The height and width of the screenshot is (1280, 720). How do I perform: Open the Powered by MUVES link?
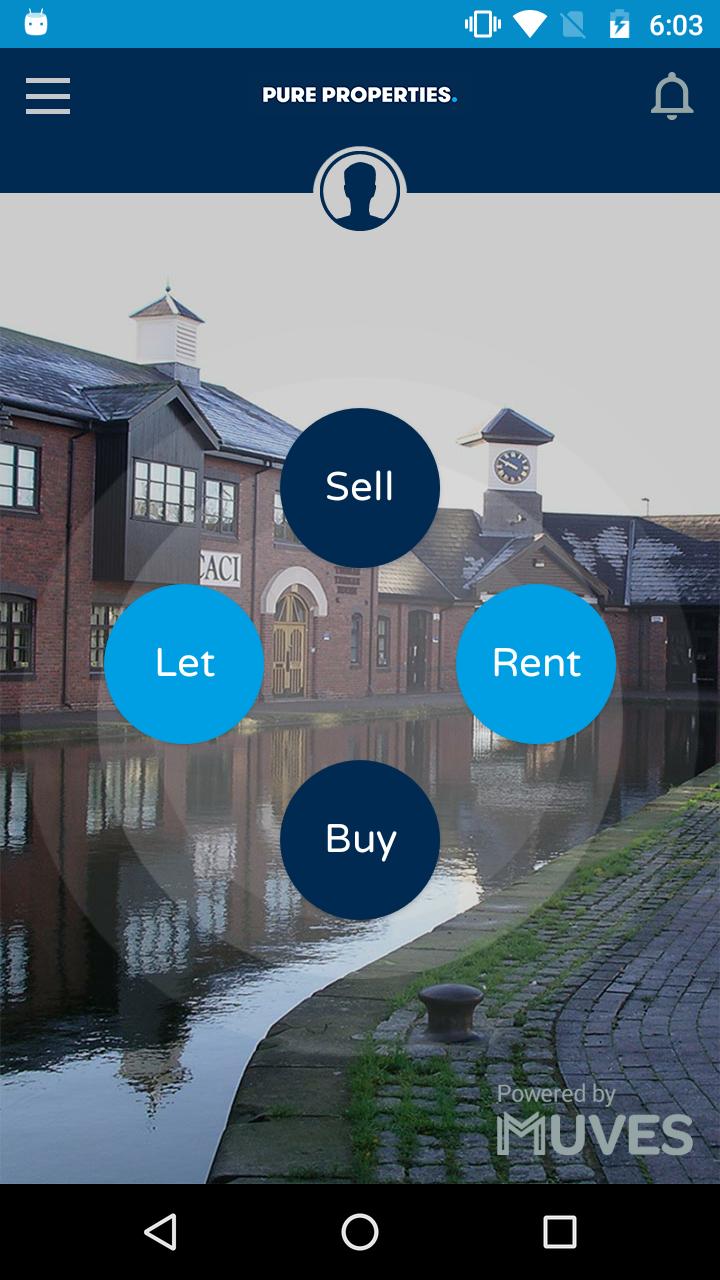coord(592,1116)
